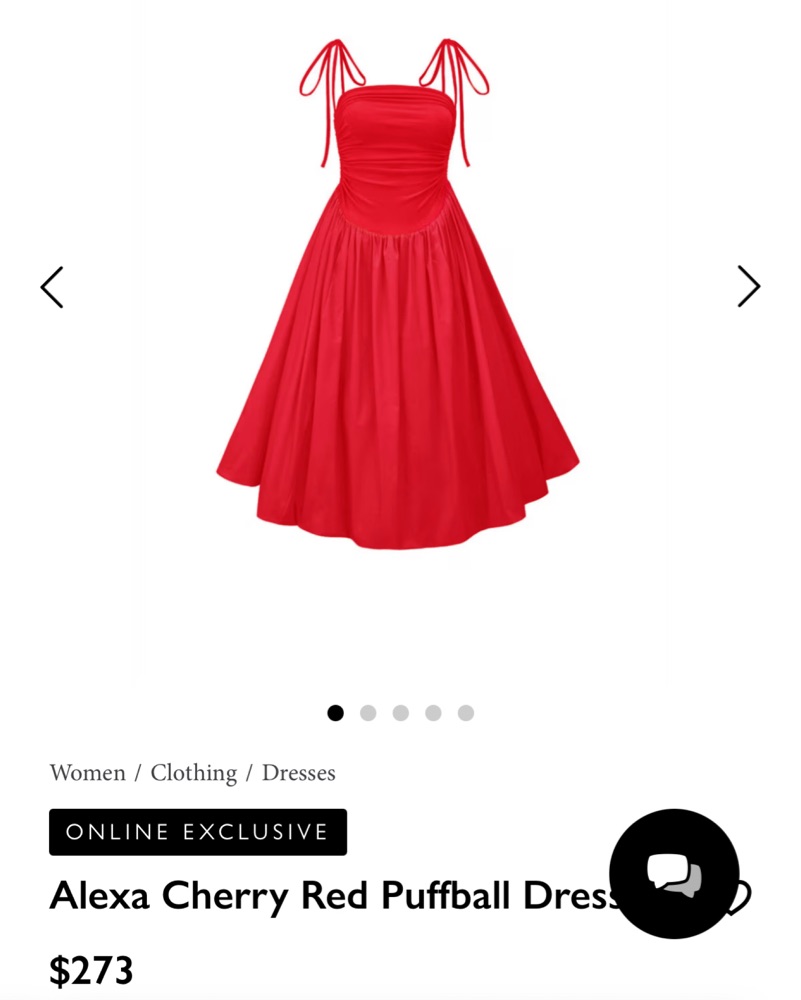The image size is (801, 1000).
Task: Go to the Women breadcrumb link
Action: 88,773
